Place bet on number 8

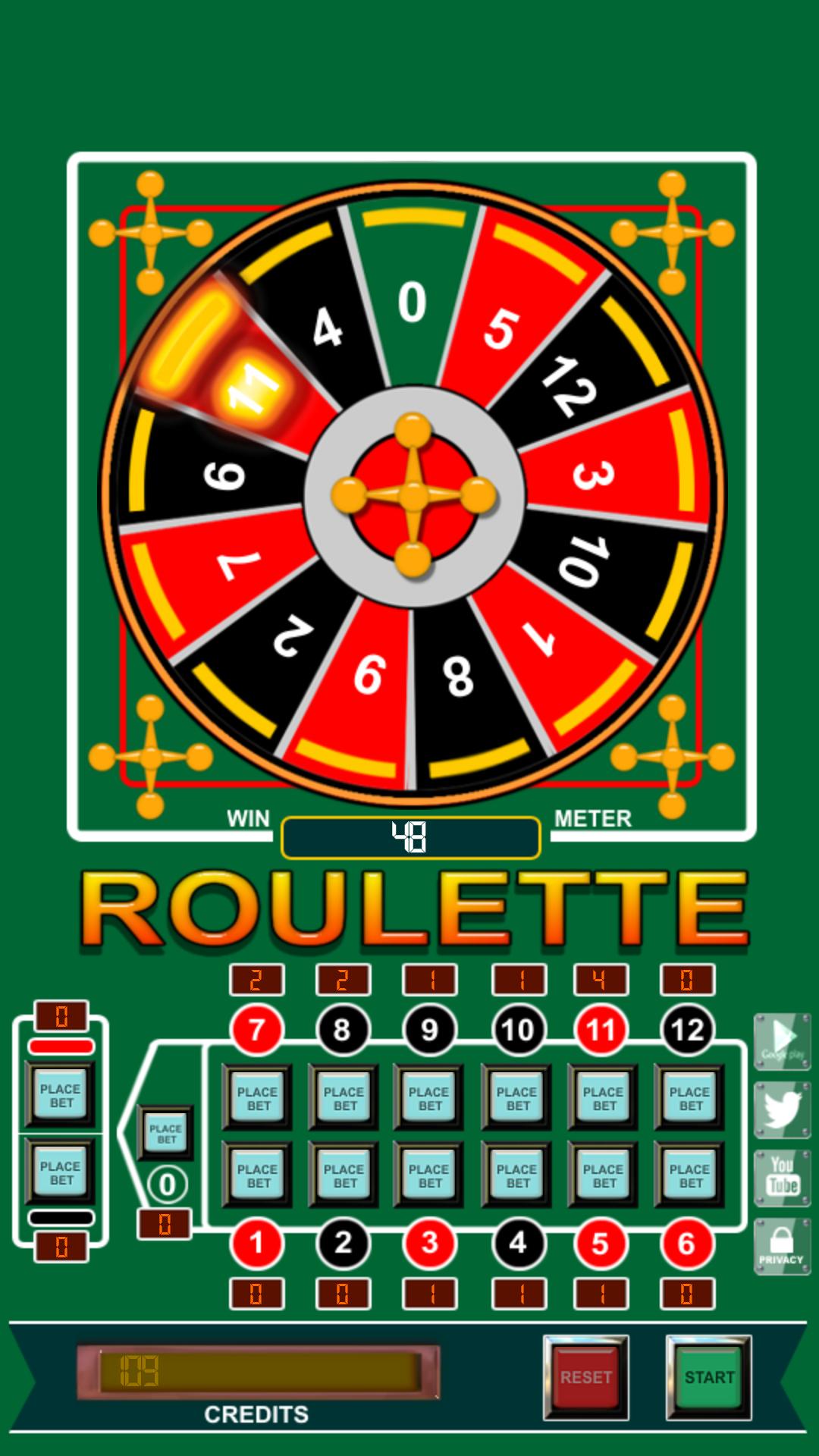click(344, 1098)
